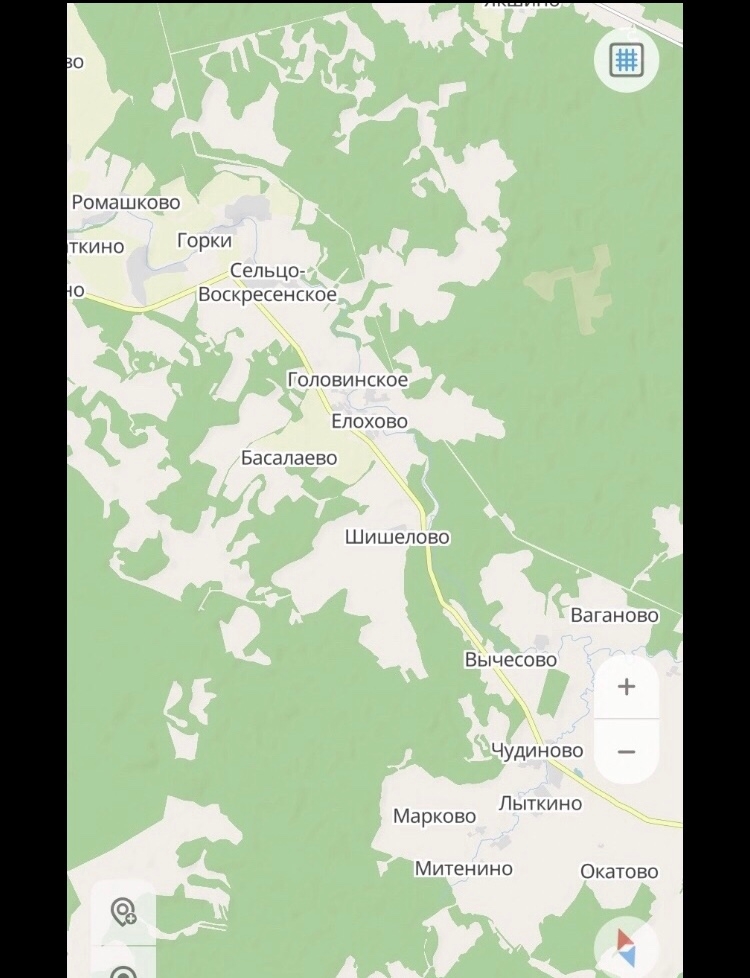The height and width of the screenshot is (978, 750).
Task: Zoom out with the minus button
Action: pyautogui.click(x=627, y=751)
